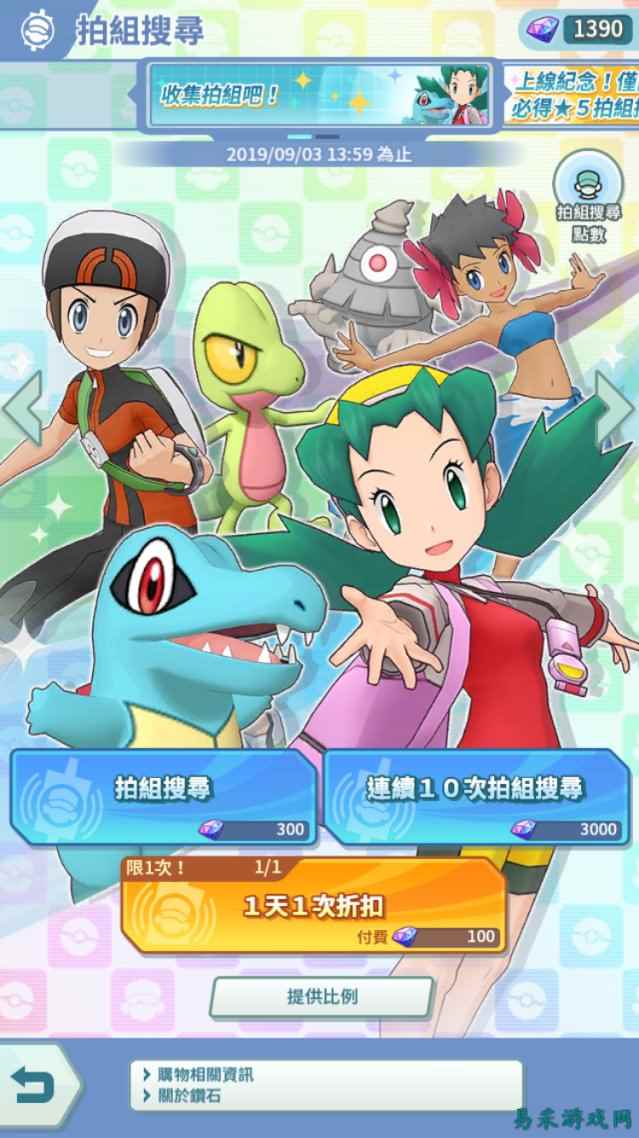This screenshot has width=639, height=1138.
Task: Tap the 拍組搜尋 300 gems button
Action: pyautogui.click(x=163, y=797)
